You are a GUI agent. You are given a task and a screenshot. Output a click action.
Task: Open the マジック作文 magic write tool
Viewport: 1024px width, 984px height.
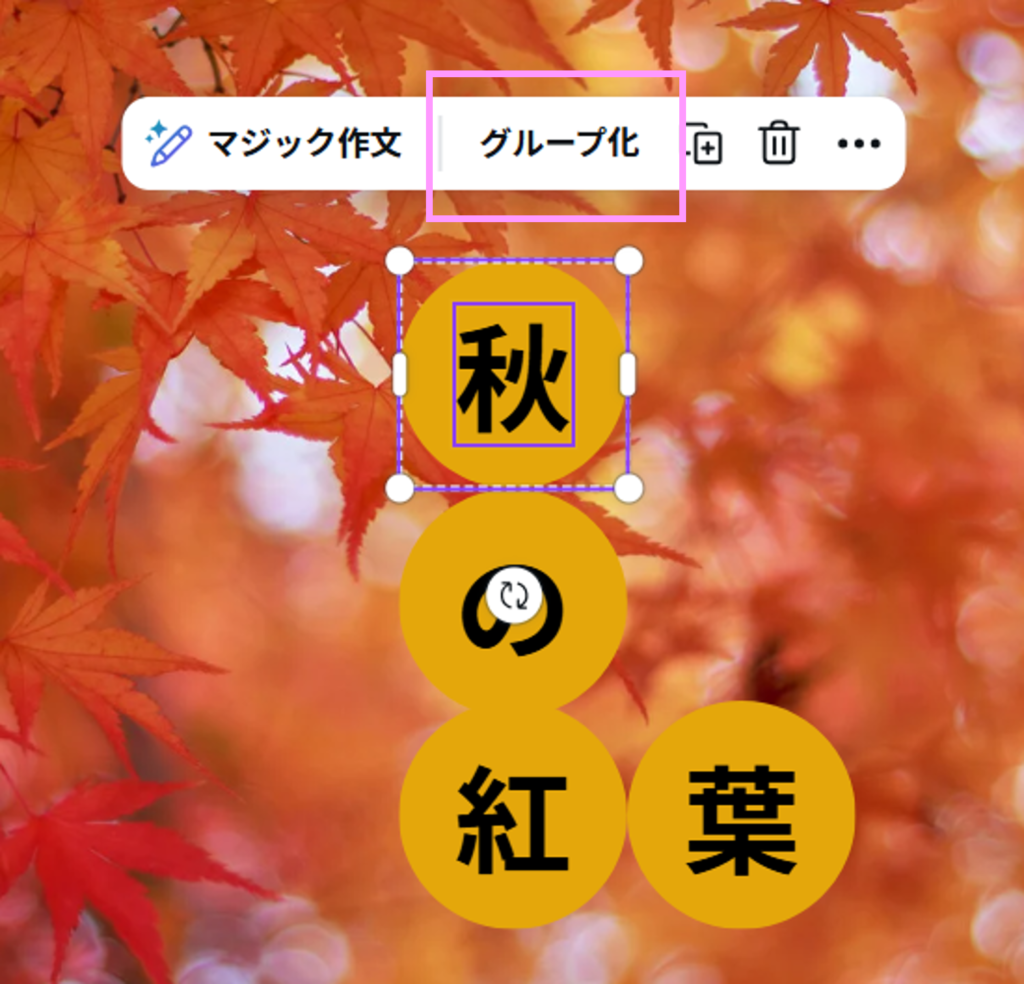pos(275,144)
